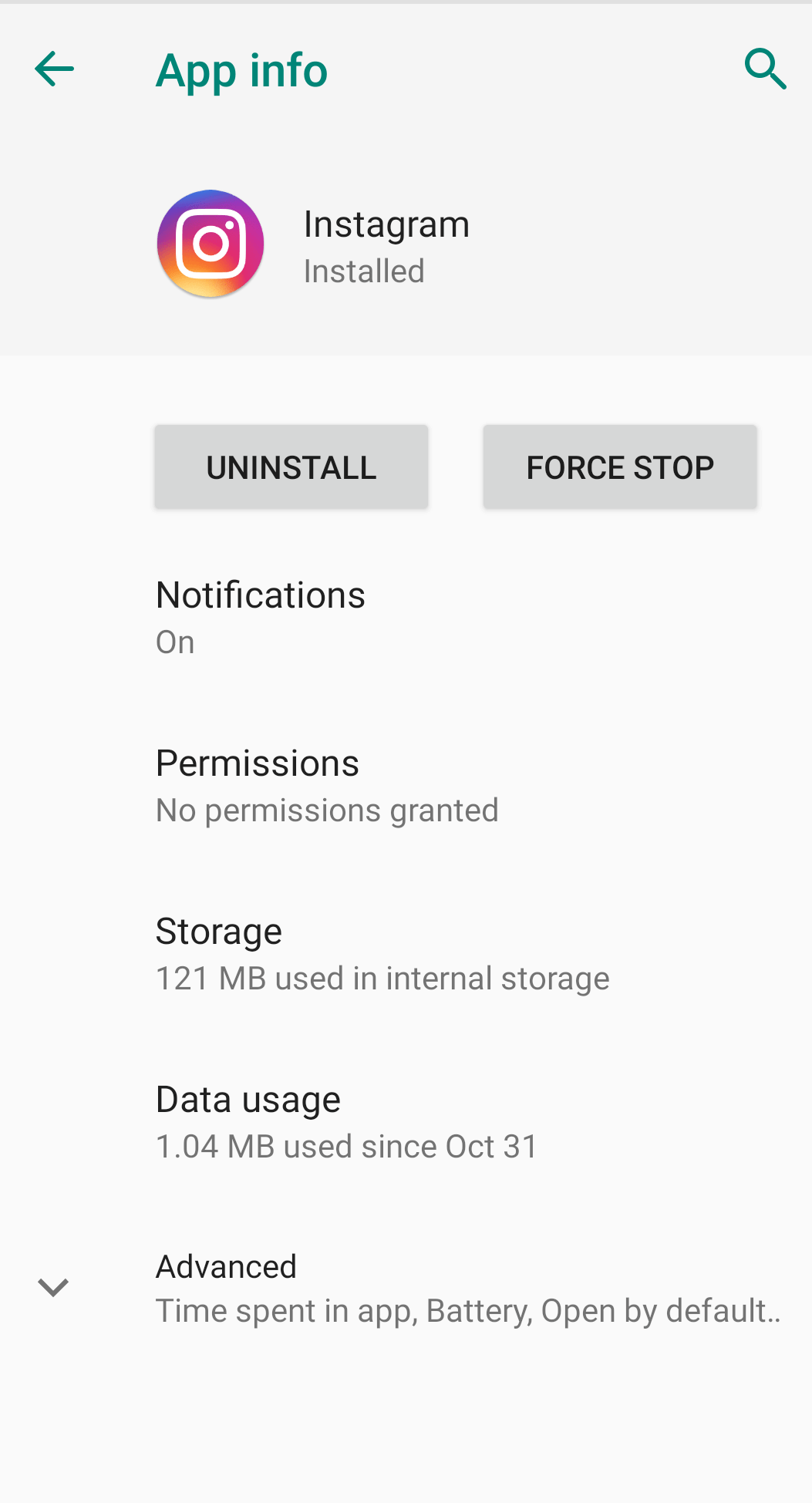This screenshot has width=812, height=1503.
Task: Tap the '1.04 MB used since Oct 31' row
Action: tap(346, 1146)
